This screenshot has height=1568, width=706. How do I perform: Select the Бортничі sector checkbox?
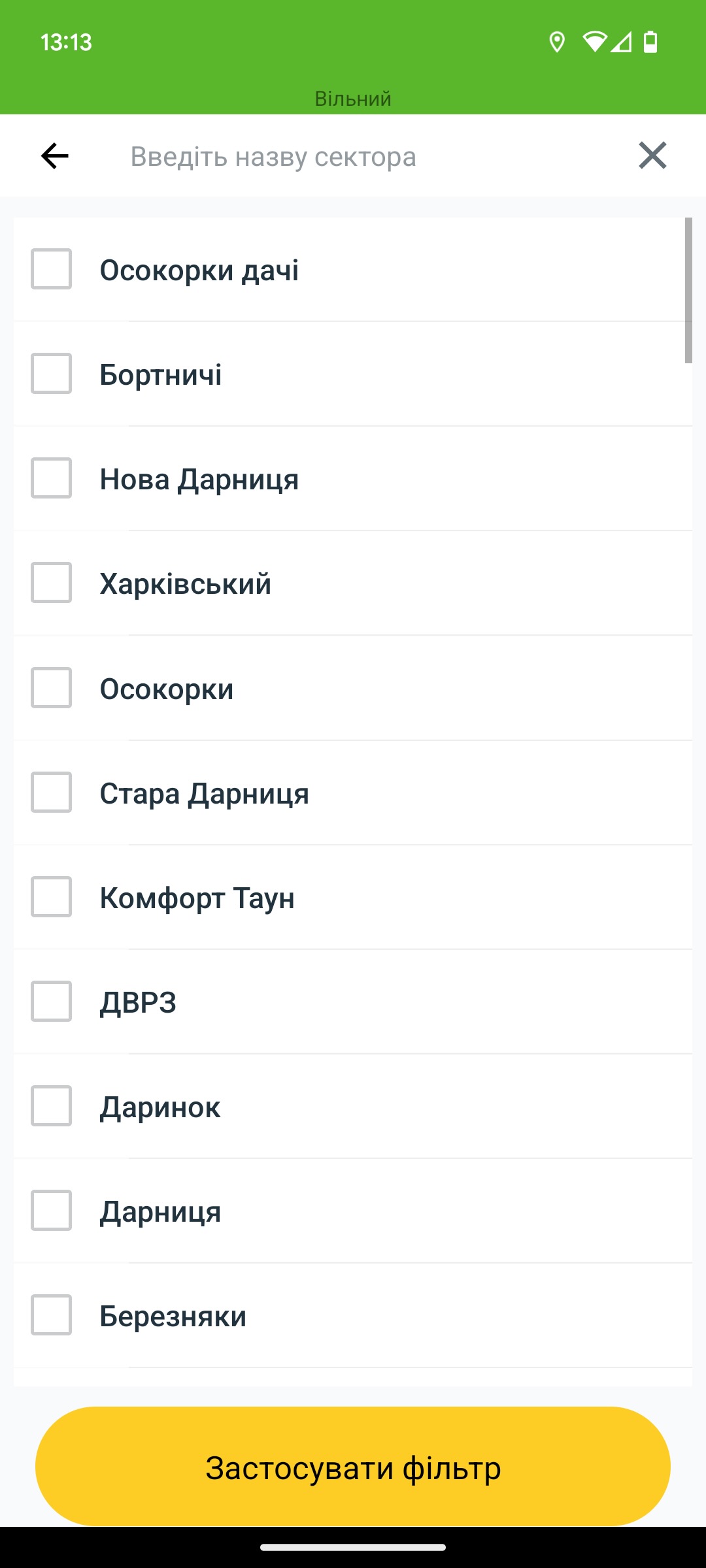tap(51, 373)
